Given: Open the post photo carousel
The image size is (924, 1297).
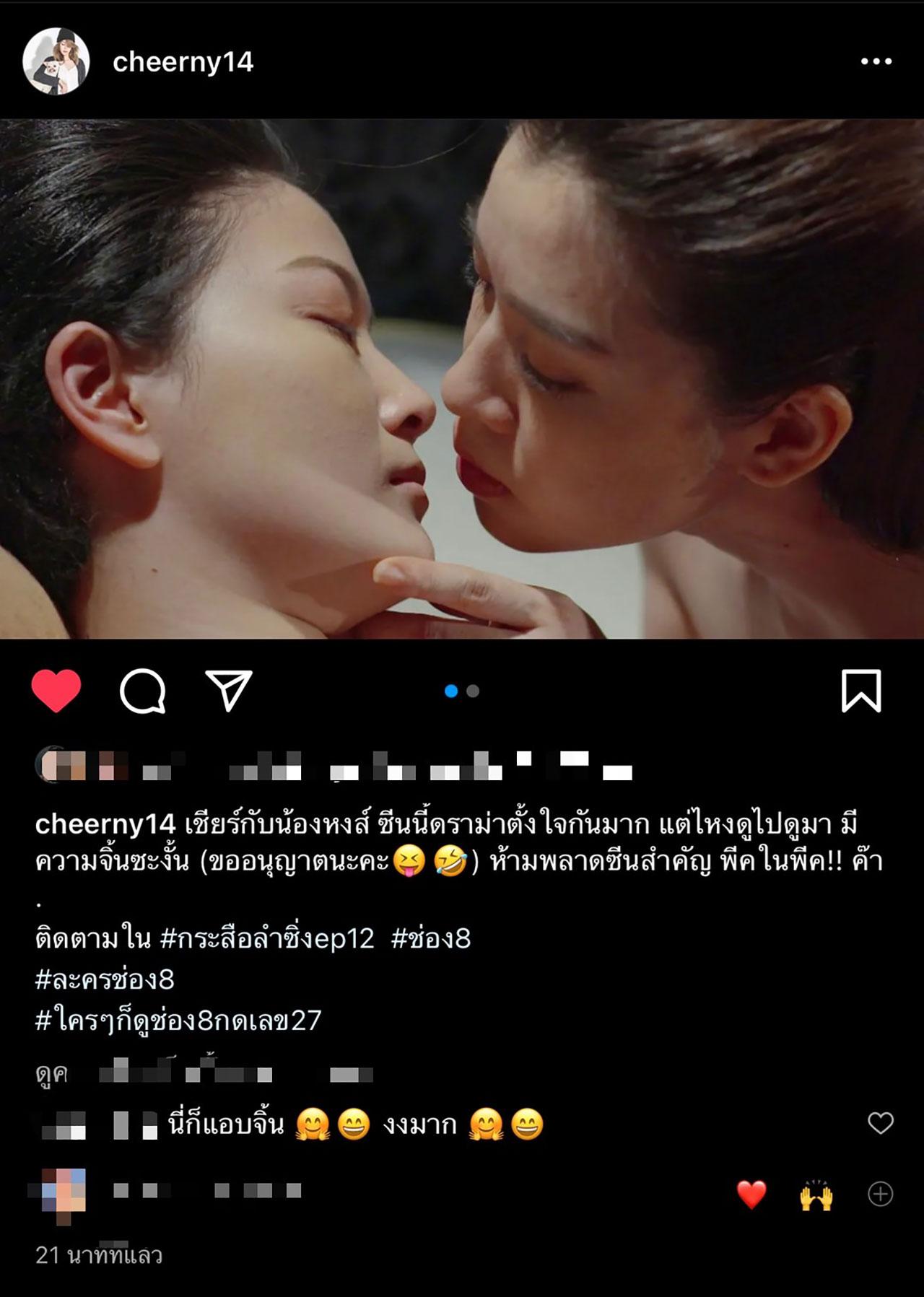Looking at the screenshot, I should [x=462, y=379].
